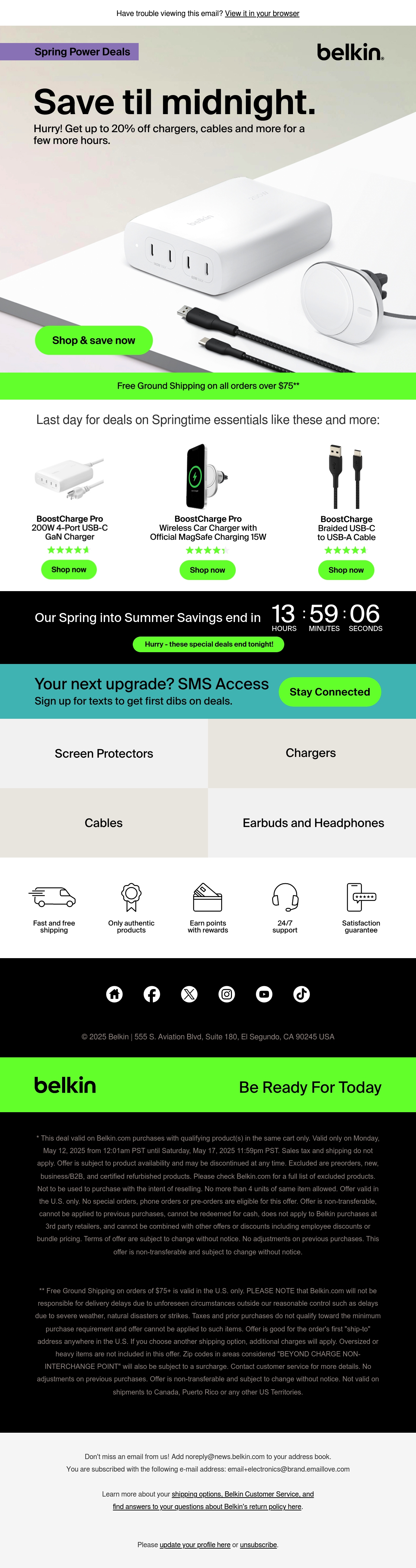Open the shipping options and Customer Service link
This screenshot has height=1568, width=416.
click(x=243, y=1494)
